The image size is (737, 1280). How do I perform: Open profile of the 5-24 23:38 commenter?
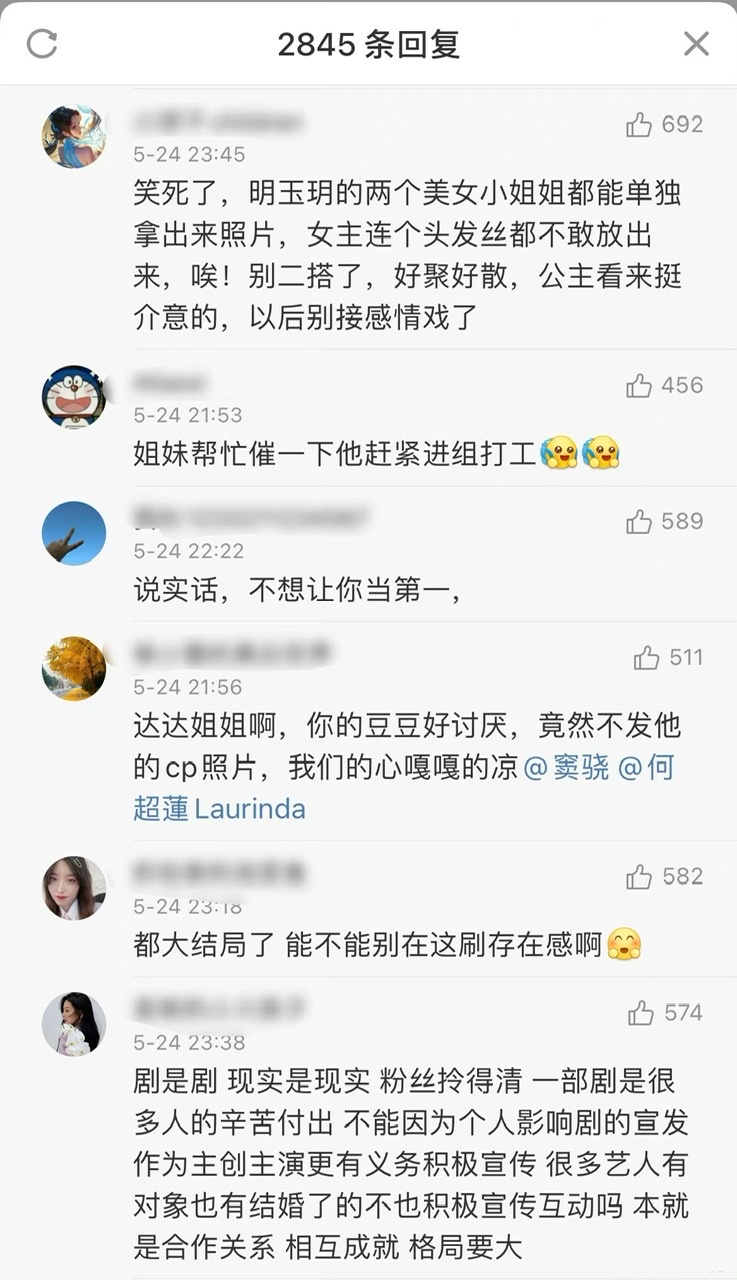pos(74,1024)
